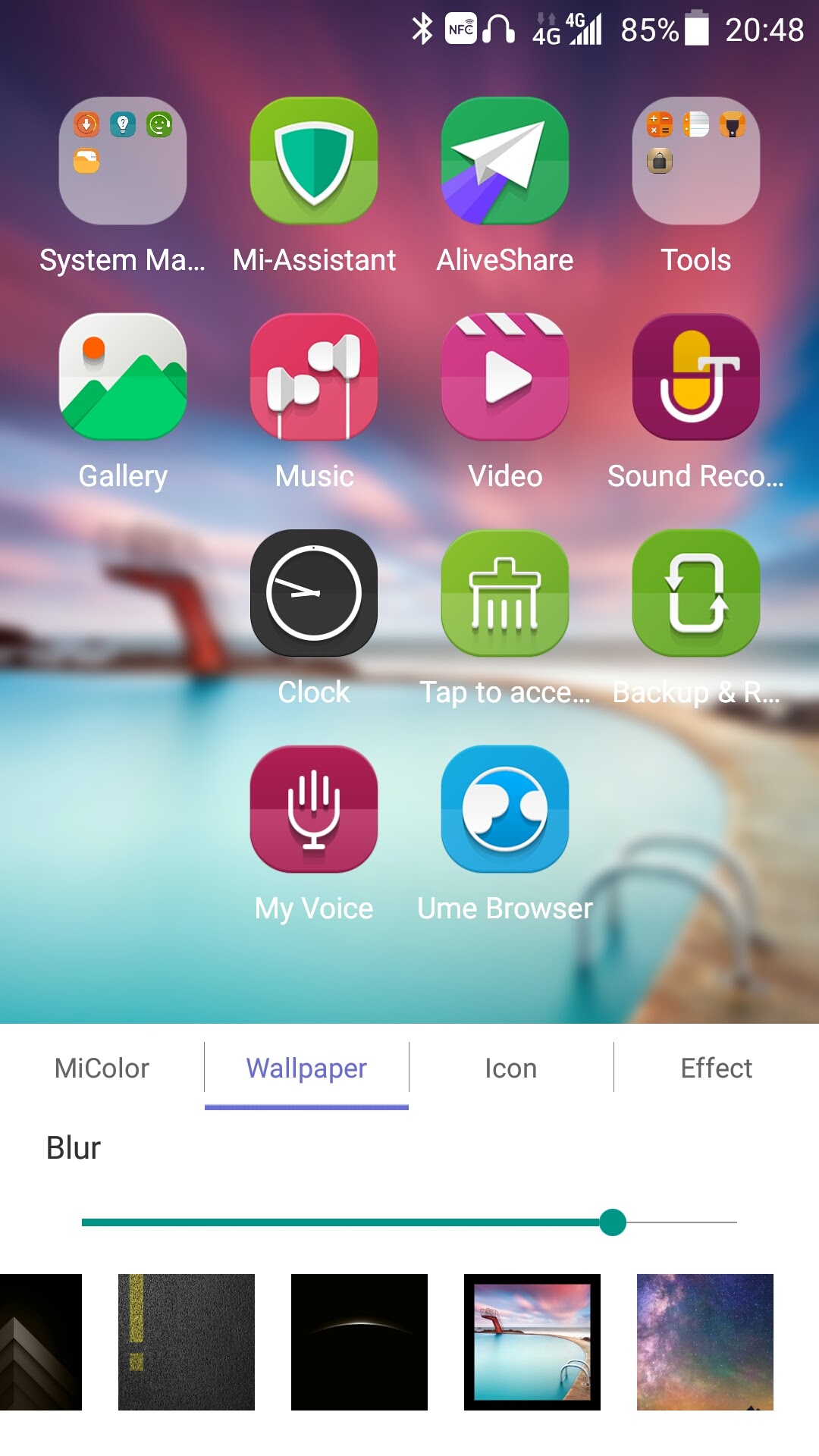
Task: Tap the Blur slider handle
Action: pyautogui.click(x=613, y=1222)
